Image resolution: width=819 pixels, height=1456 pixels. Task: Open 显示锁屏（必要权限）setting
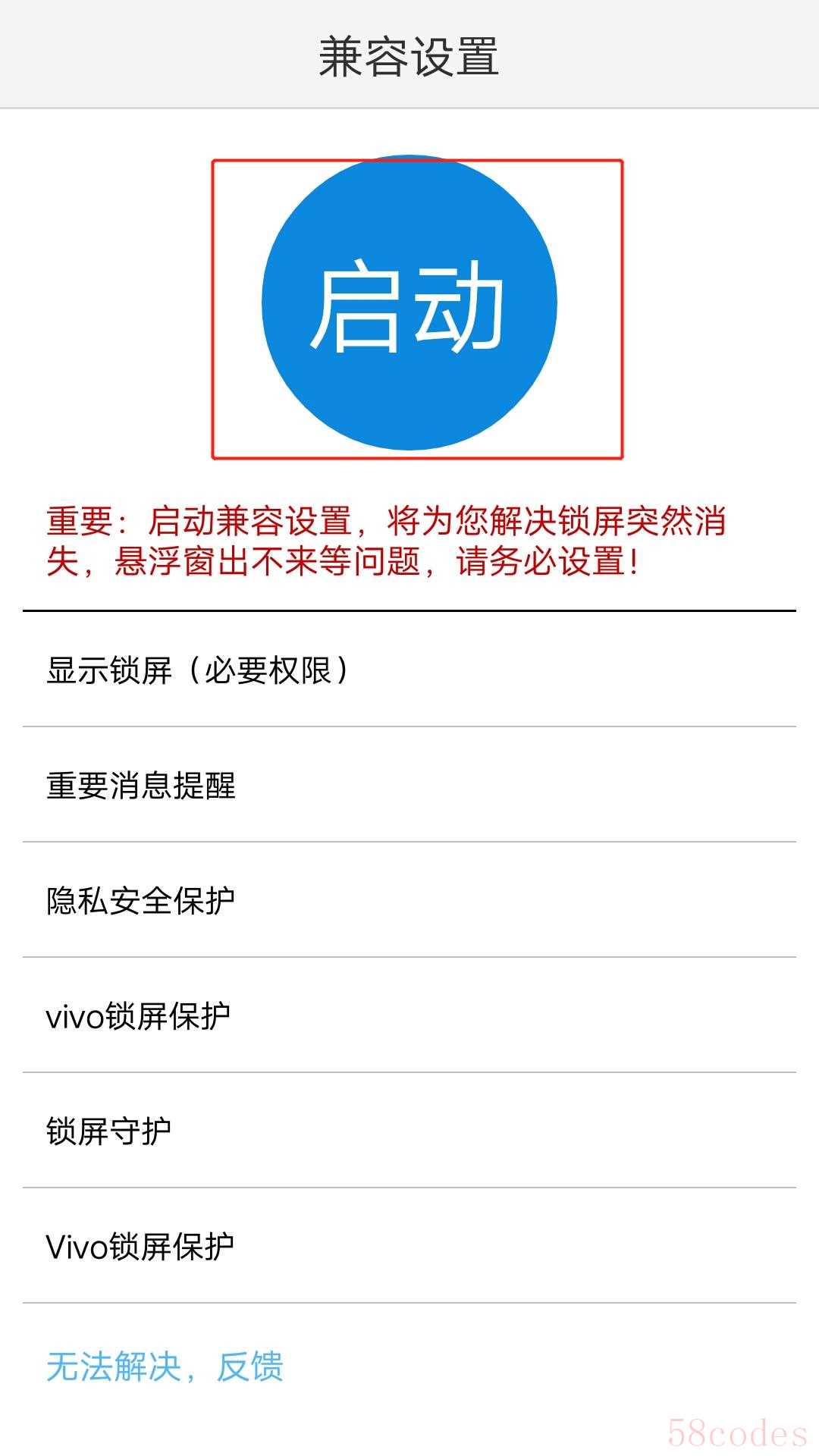coord(409,670)
